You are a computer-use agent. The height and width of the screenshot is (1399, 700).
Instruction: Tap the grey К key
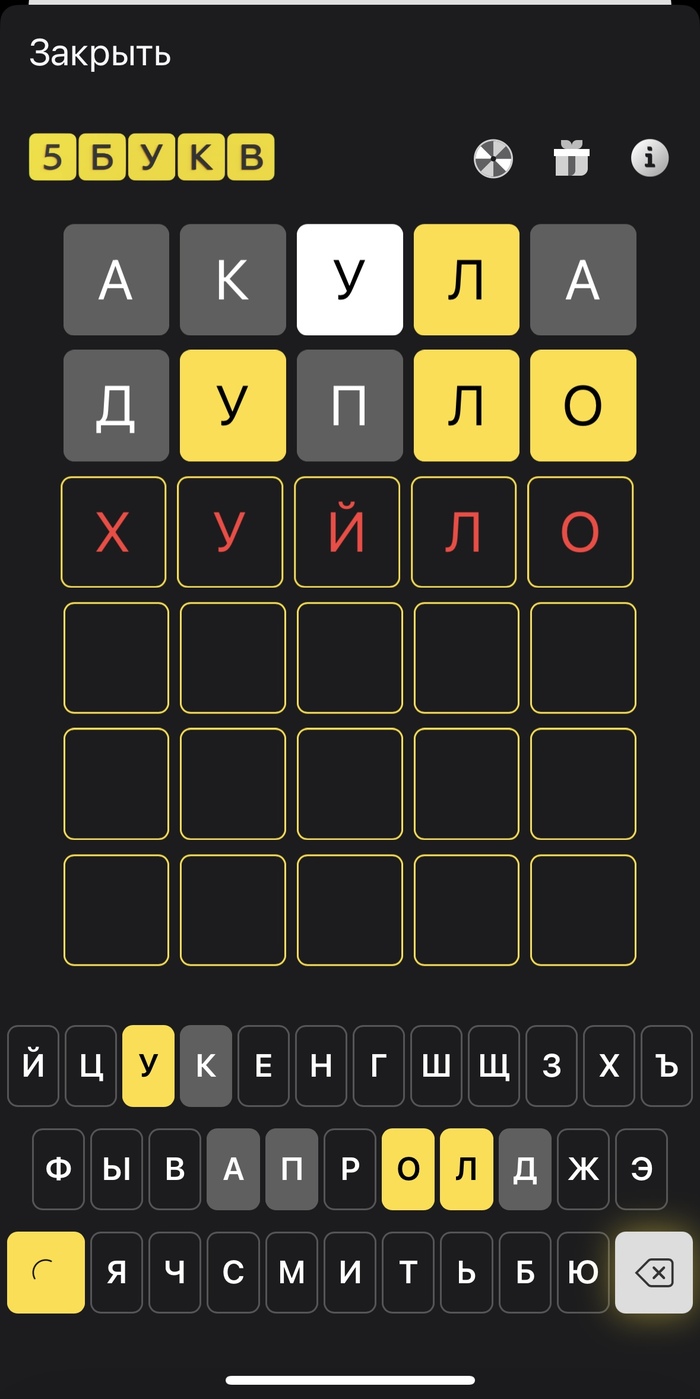(x=205, y=1066)
